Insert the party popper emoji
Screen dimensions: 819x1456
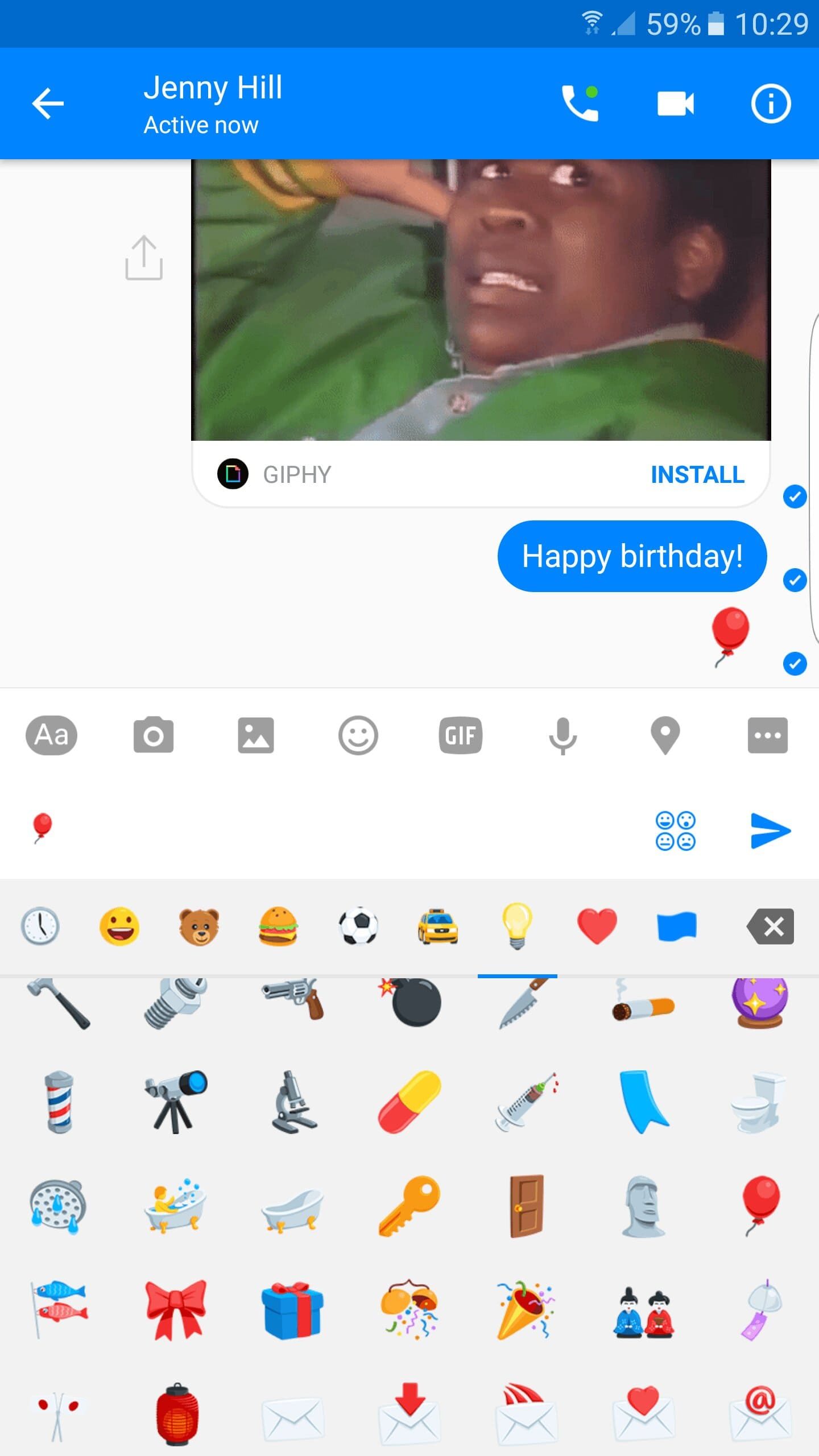[x=526, y=1309]
